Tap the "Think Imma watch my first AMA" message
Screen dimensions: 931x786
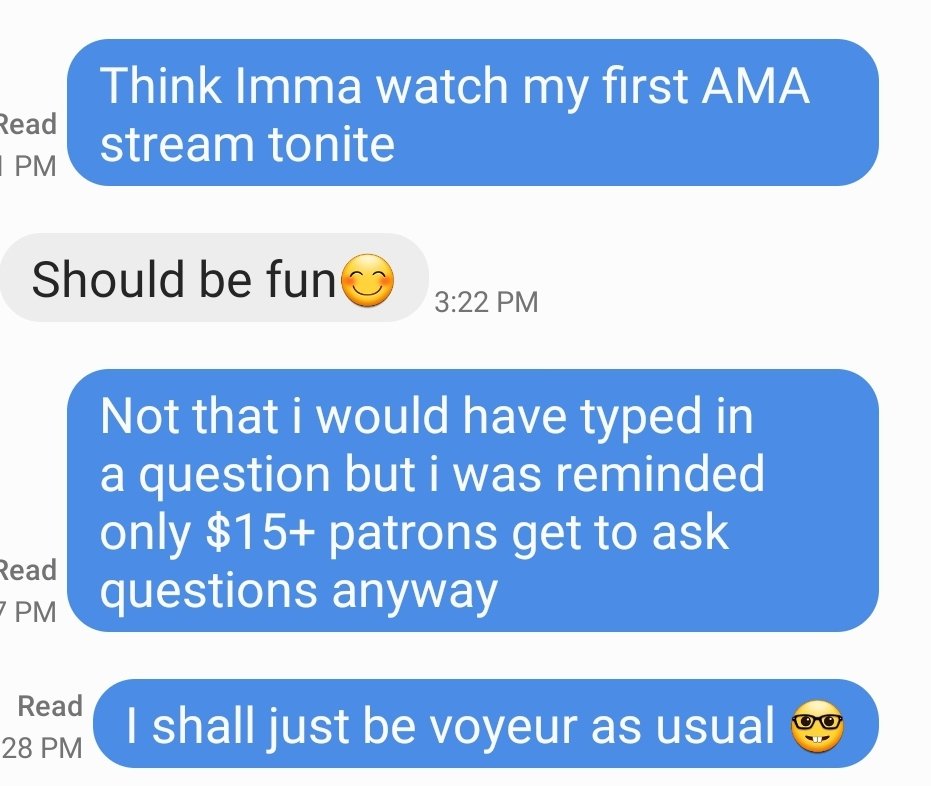click(x=470, y=114)
